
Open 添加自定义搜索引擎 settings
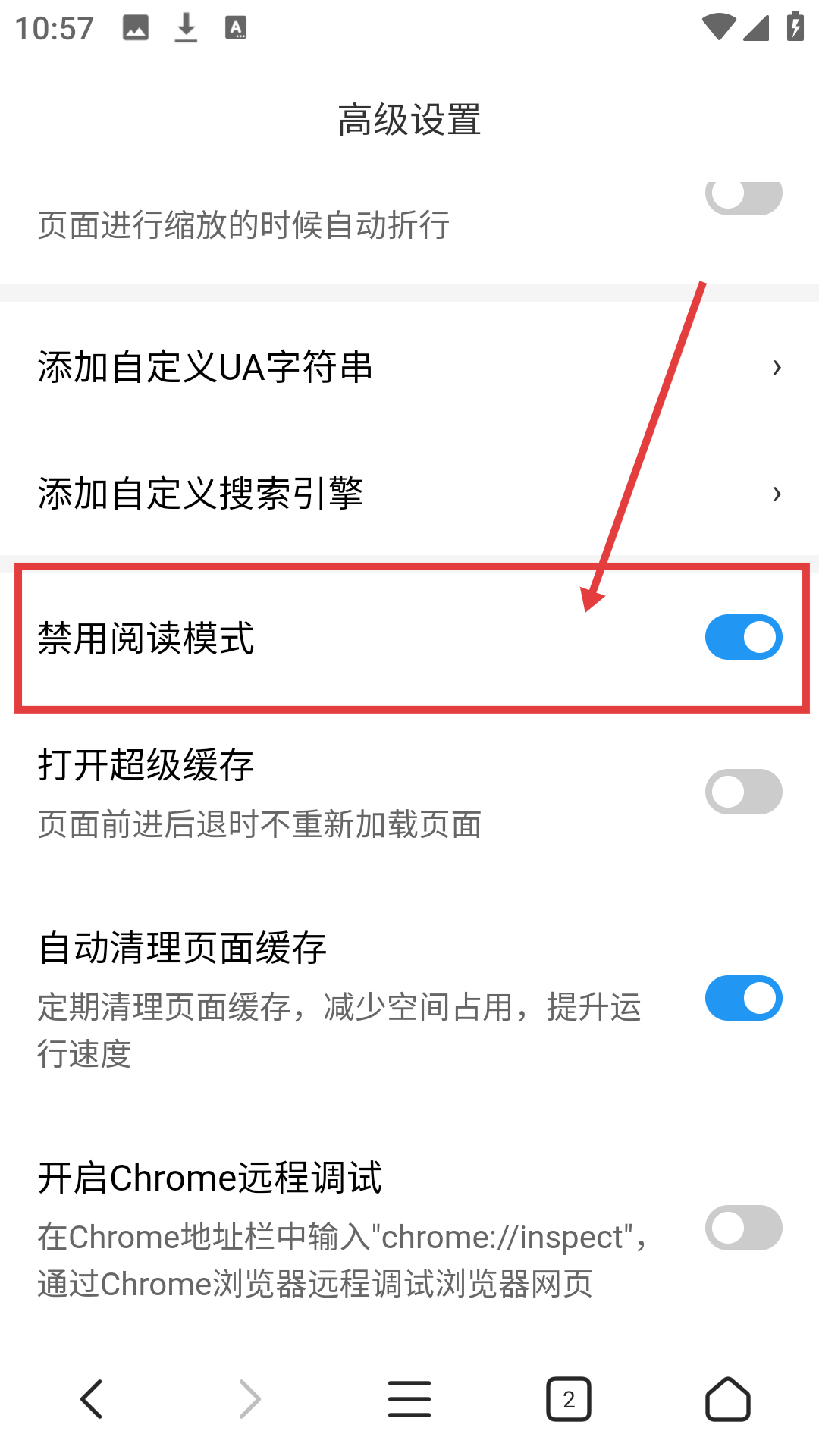[409, 494]
